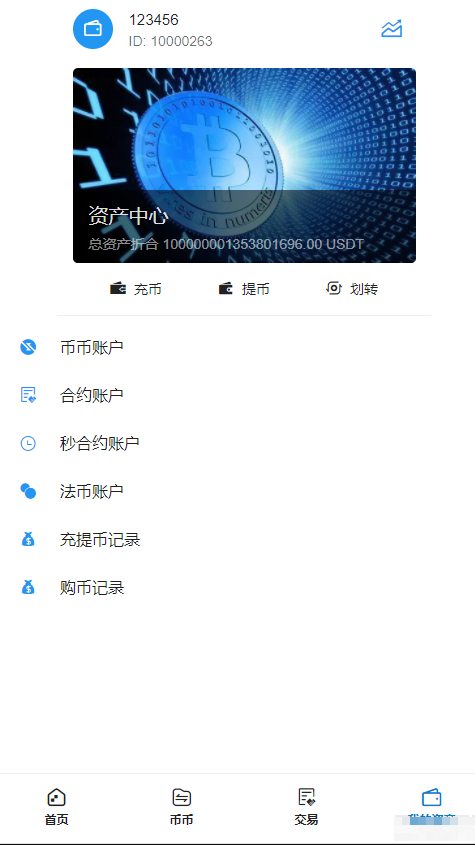View 购币记录
This screenshot has width=475, height=845.
point(237,587)
